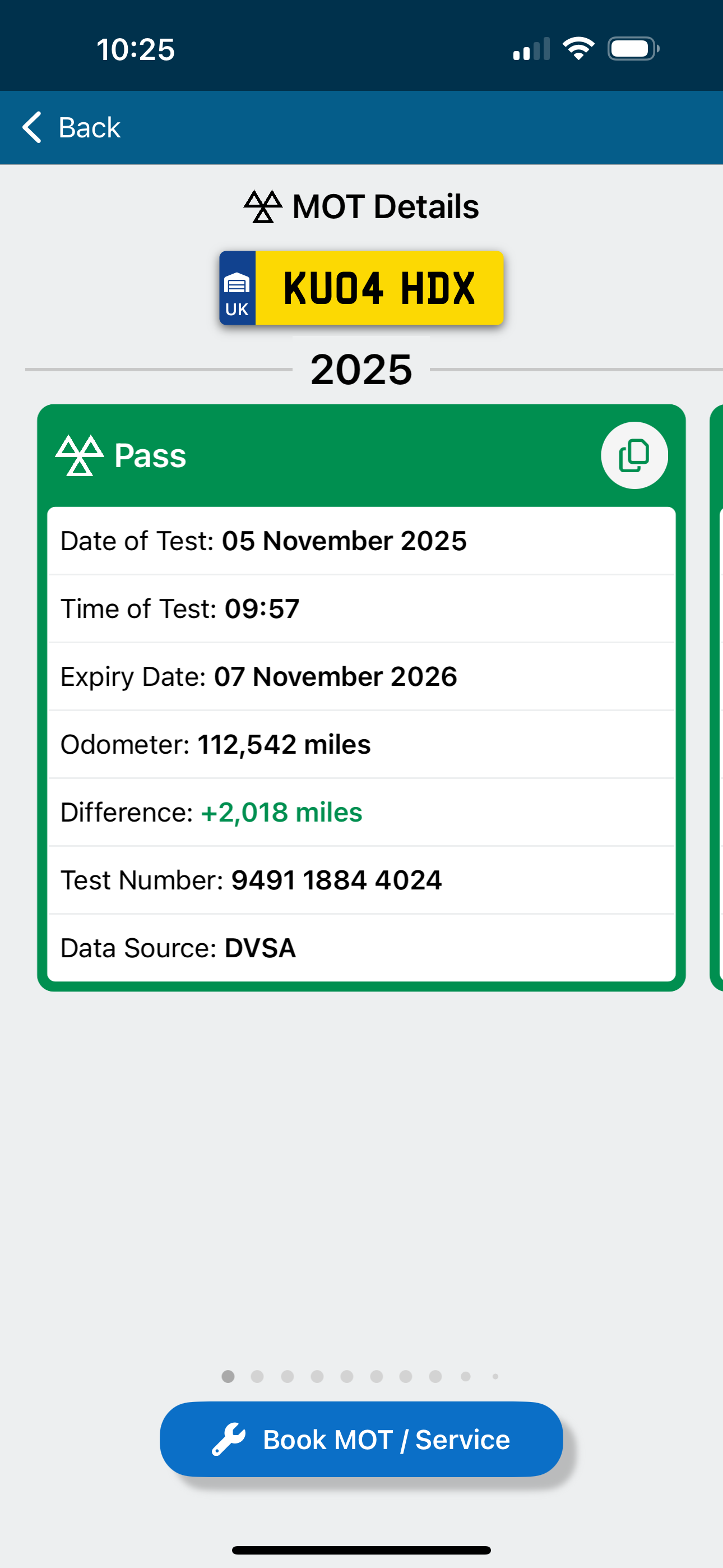Go back to the previous screen

pyautogui.click(x=72, y=128)
